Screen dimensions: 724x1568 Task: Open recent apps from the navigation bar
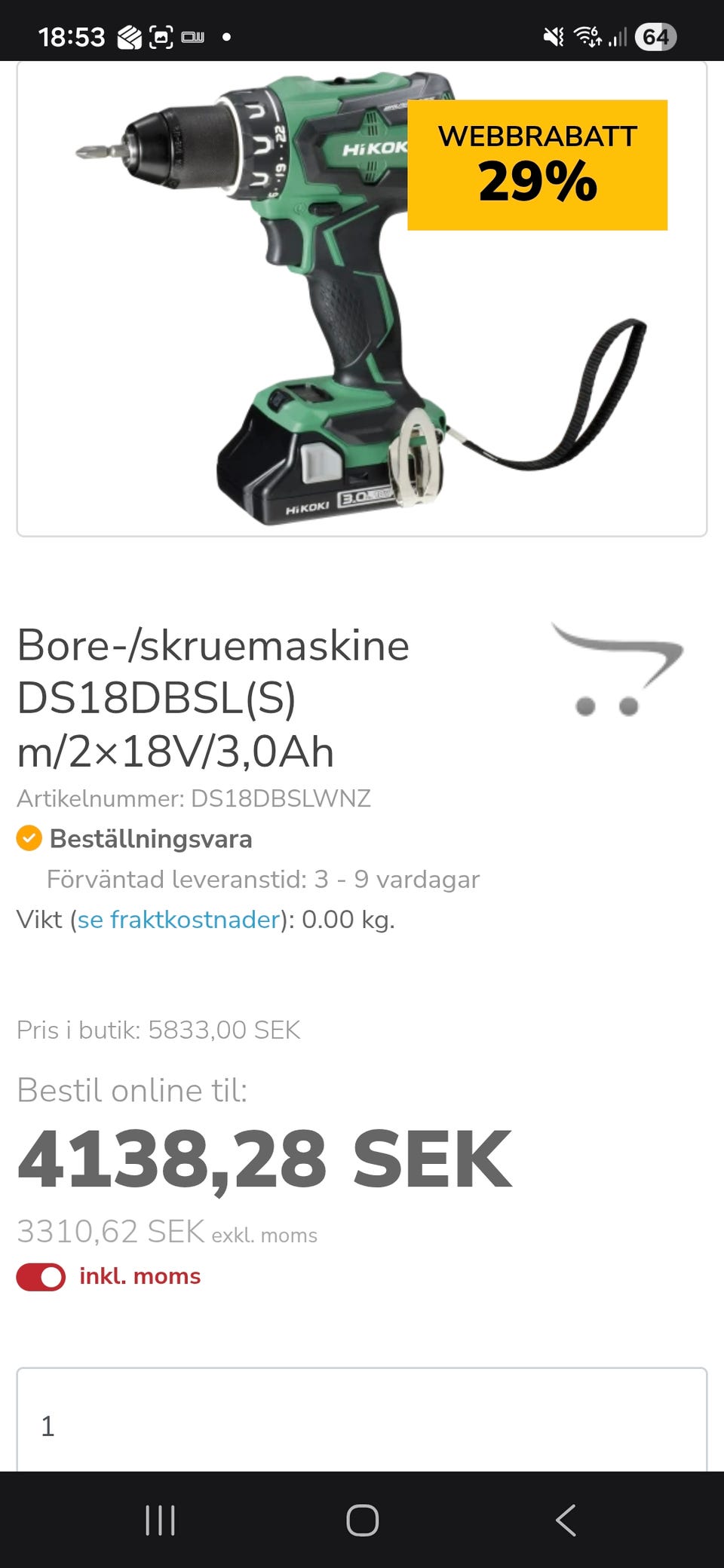(x=160, y=1521)
